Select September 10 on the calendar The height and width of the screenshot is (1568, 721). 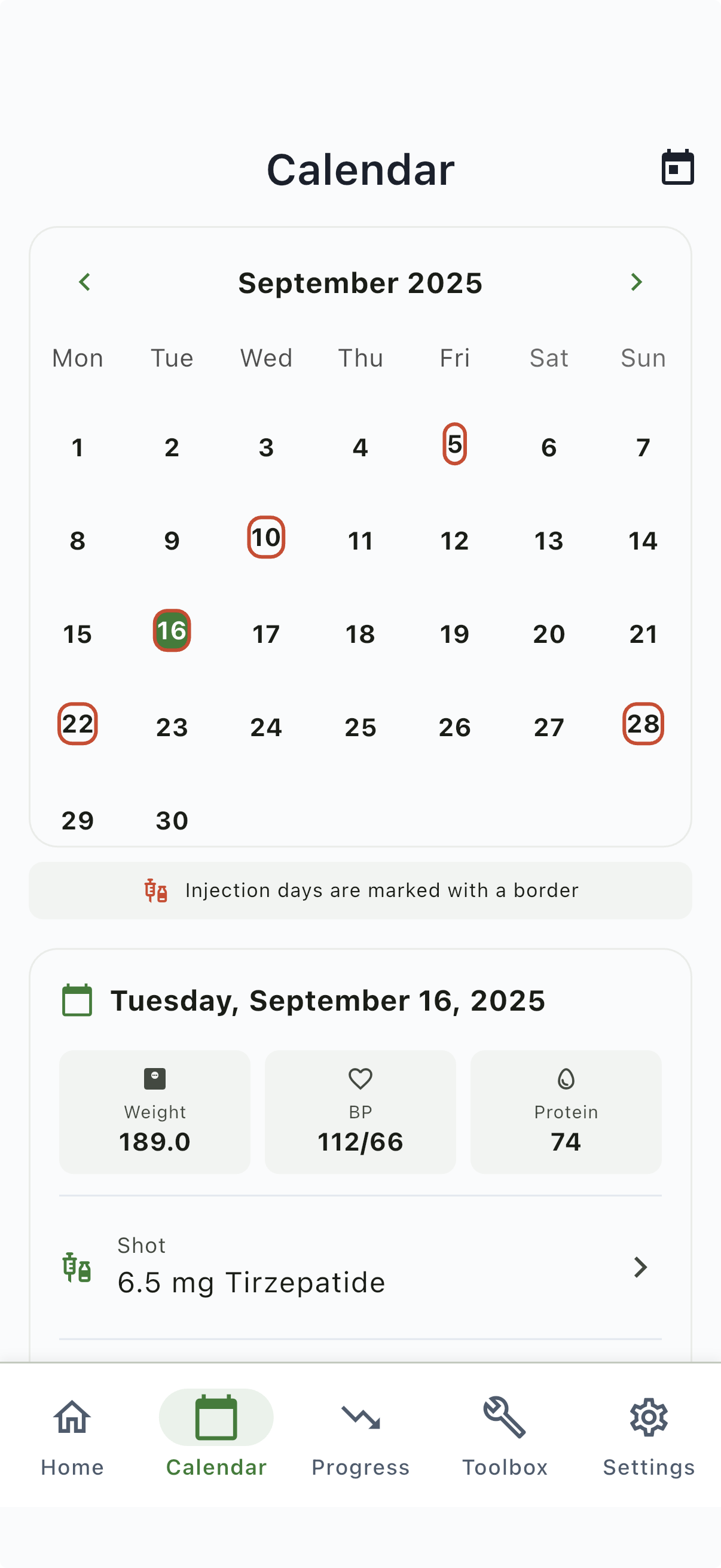(266, 538)
